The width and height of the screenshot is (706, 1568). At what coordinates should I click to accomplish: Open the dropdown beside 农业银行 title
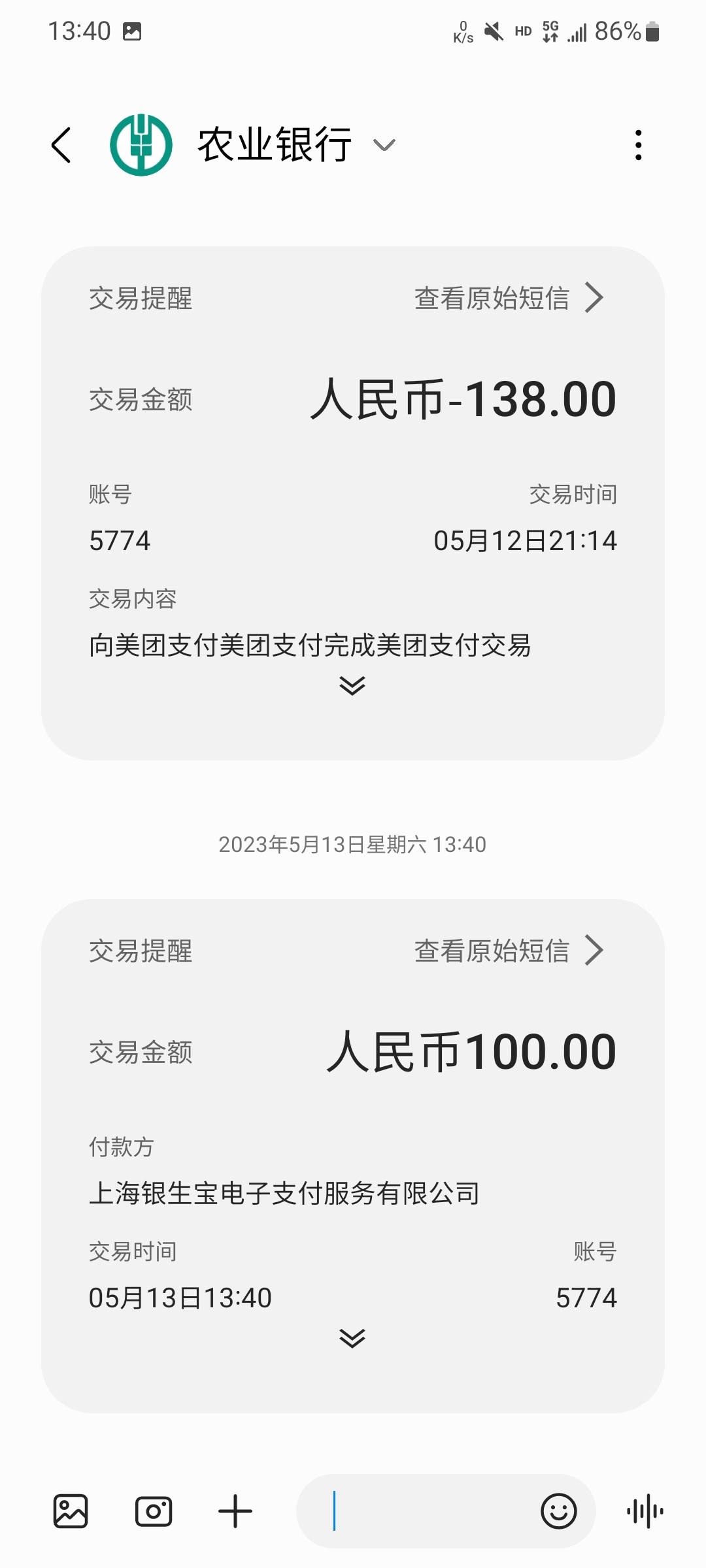[384, 146]
